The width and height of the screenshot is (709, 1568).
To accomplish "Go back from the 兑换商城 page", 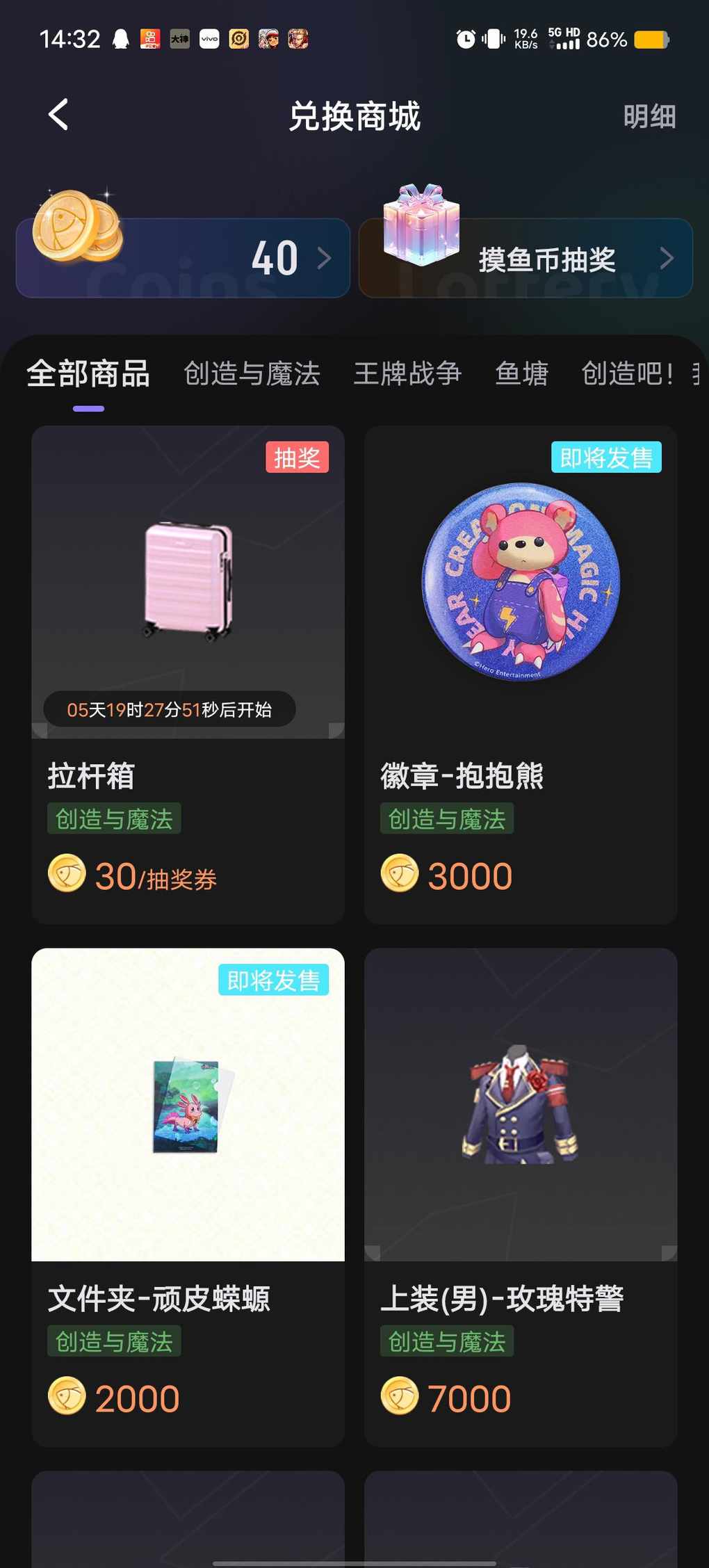I will (x=59, y=115).
